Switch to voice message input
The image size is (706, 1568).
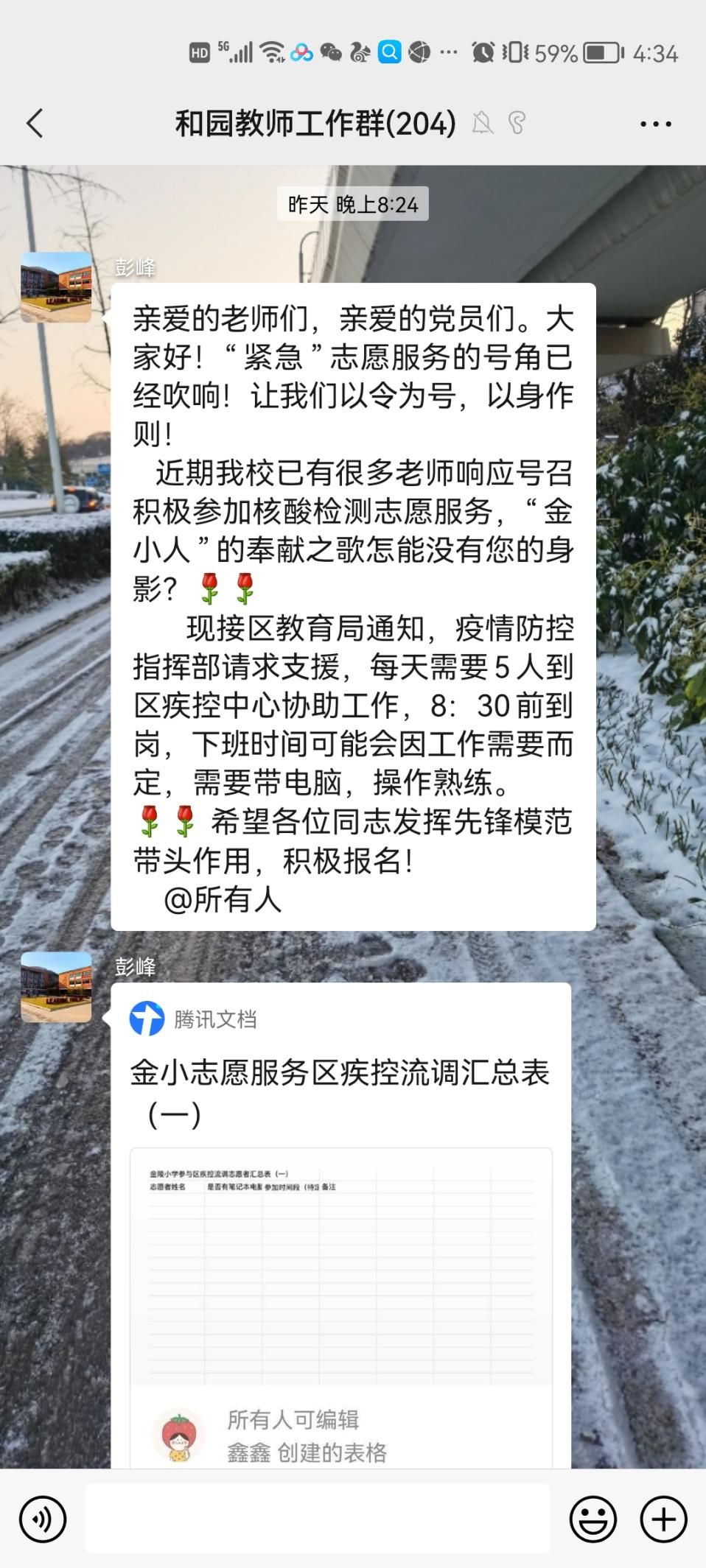43,1519
